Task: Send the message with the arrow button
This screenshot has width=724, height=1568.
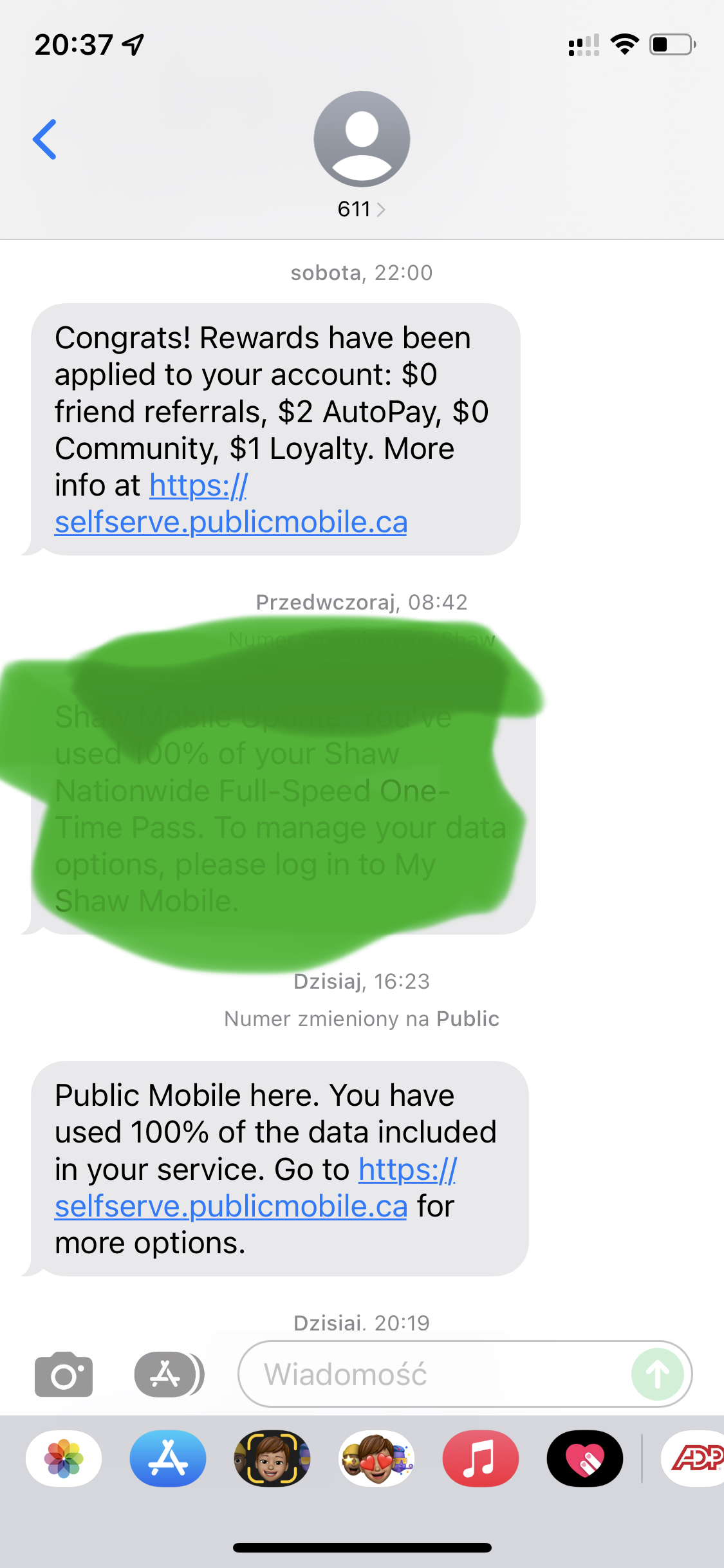Action: click(657, 1374)
